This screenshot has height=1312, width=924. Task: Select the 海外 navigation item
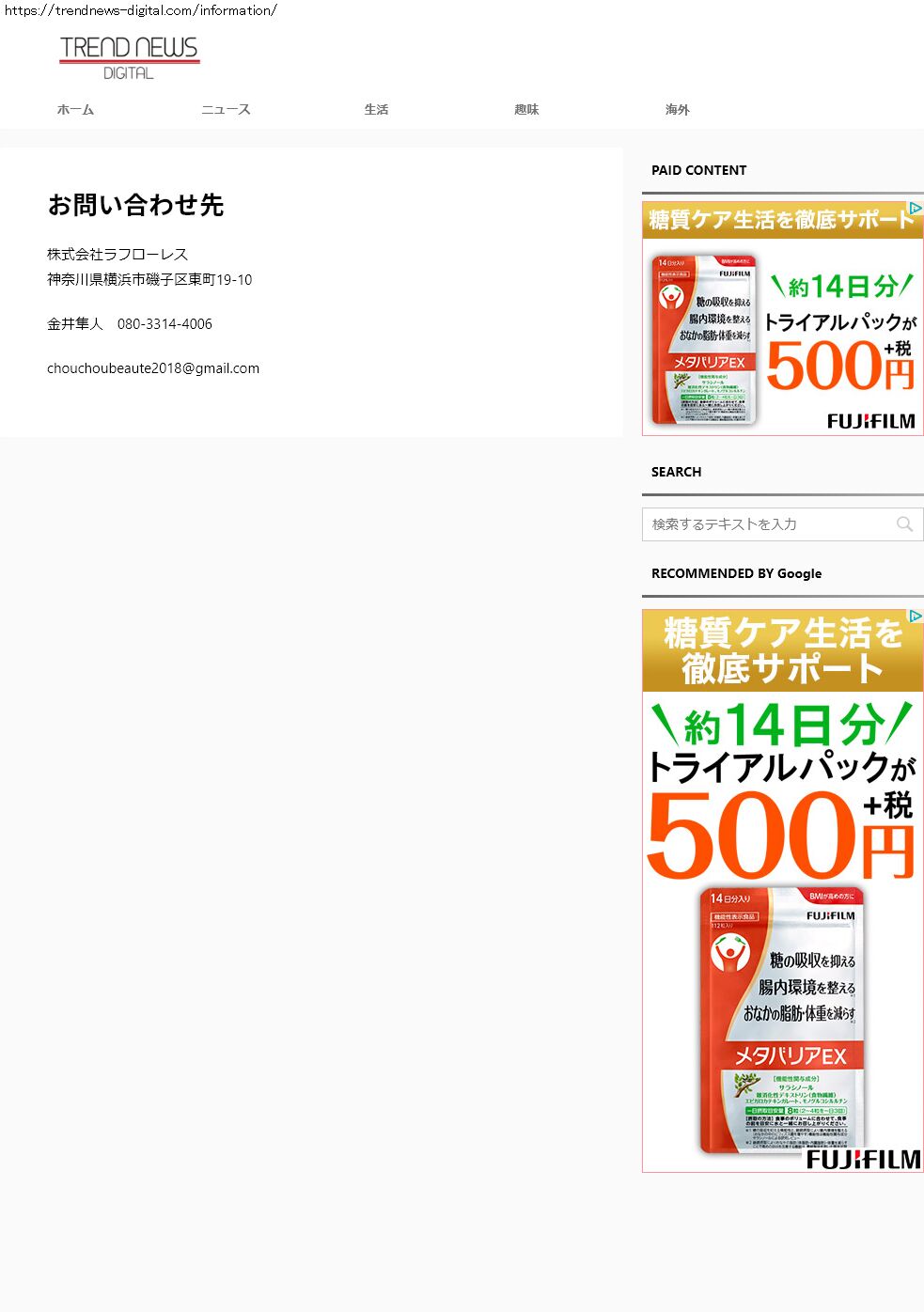tap(677, 110)
